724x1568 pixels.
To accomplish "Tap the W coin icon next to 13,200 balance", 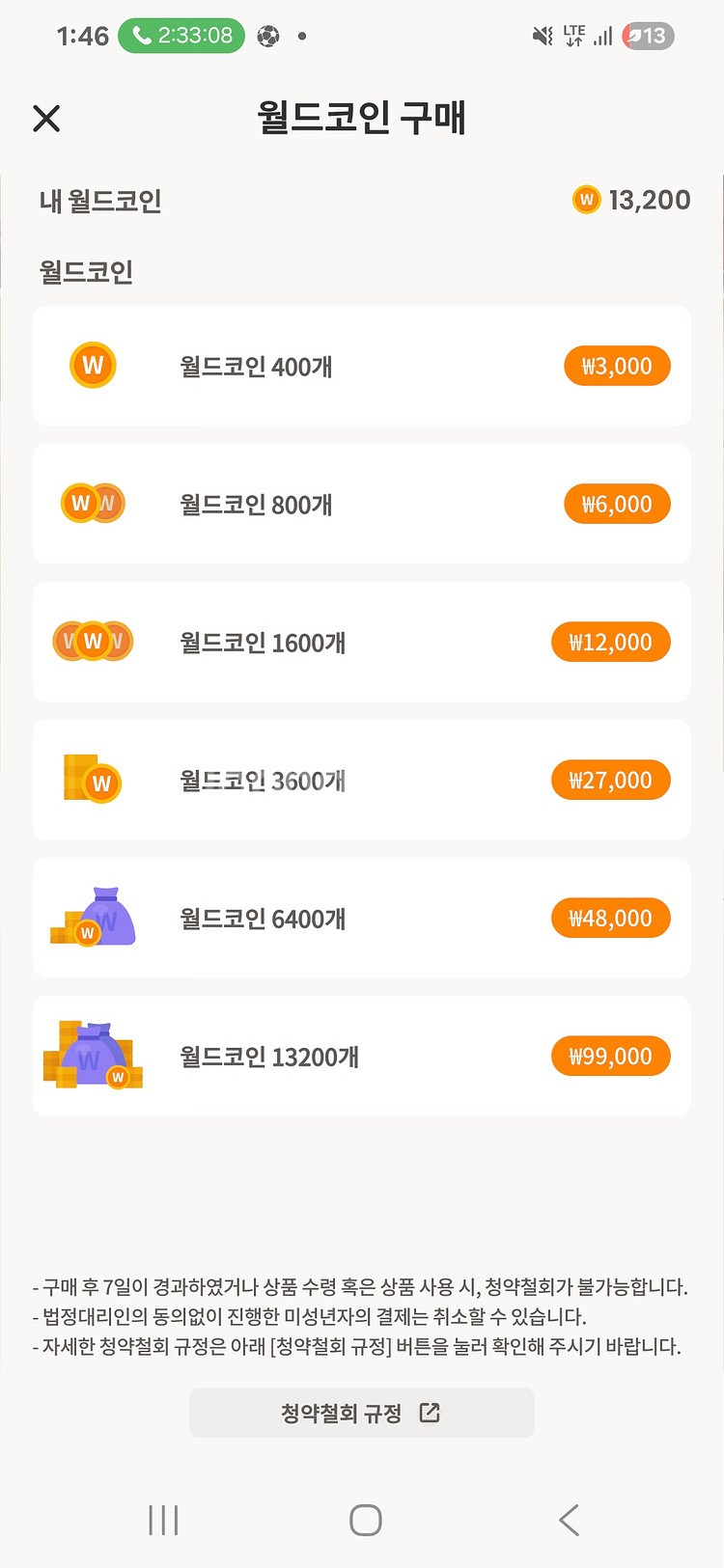I will click(x=589, y=200).
